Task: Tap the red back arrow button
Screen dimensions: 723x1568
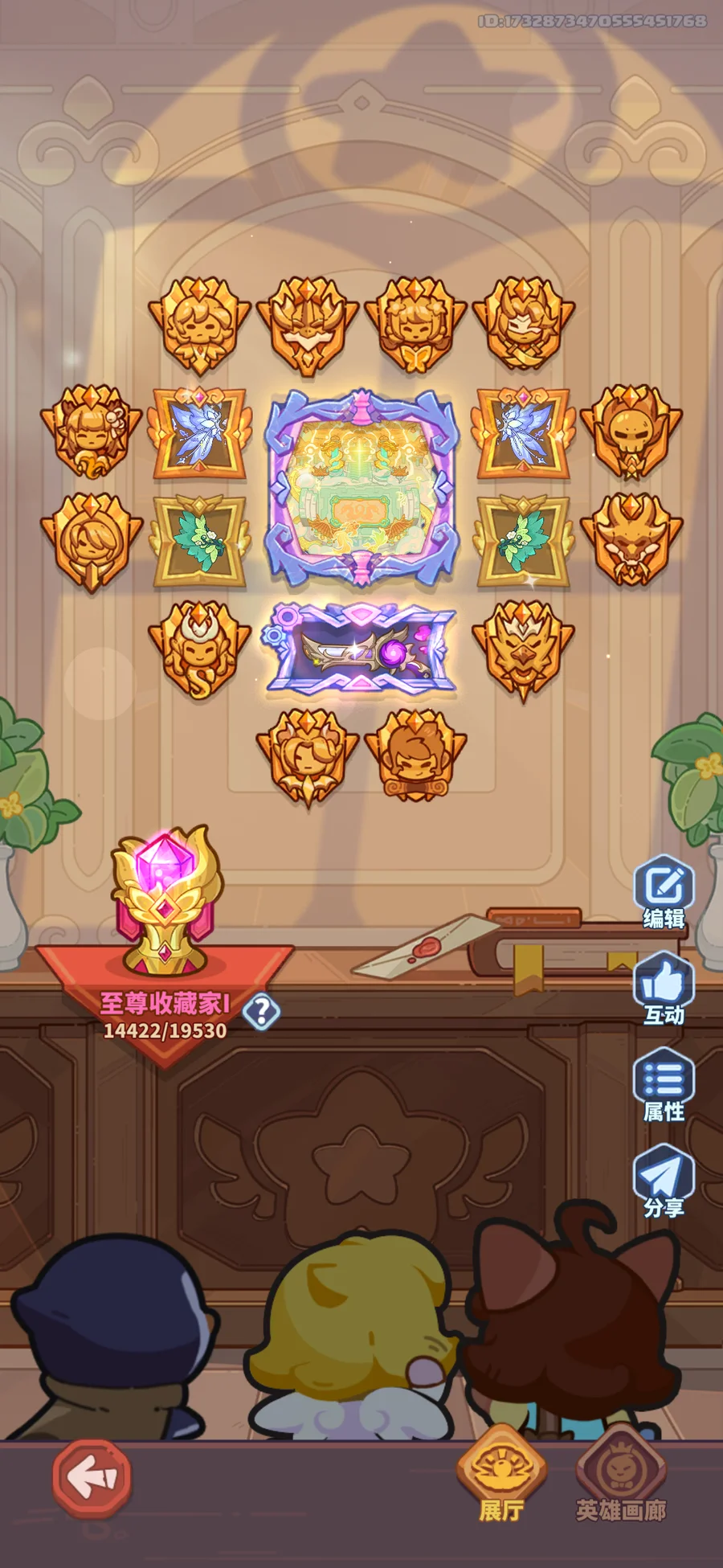Action: click(91, 1477)
